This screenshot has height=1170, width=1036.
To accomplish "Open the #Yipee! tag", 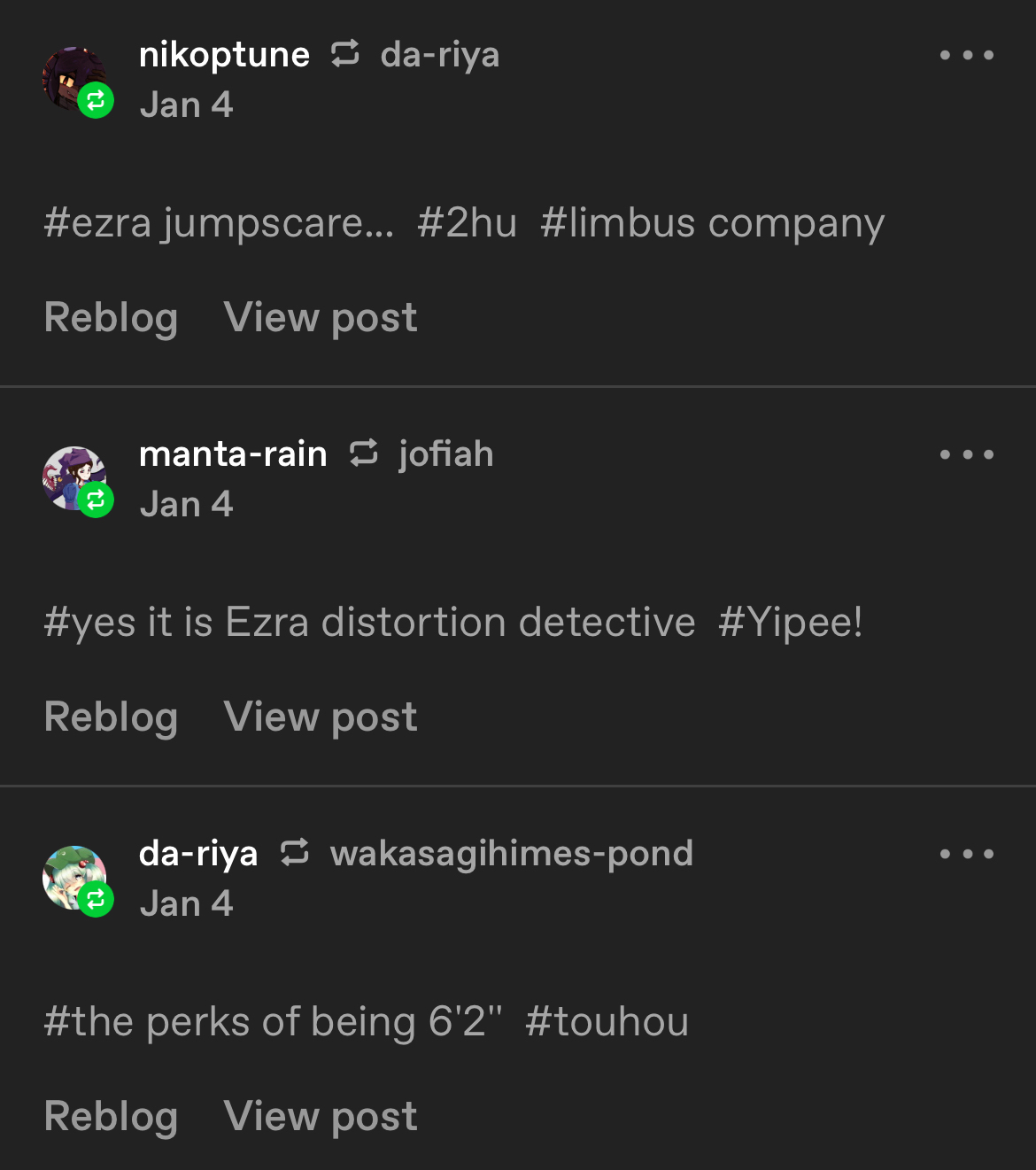I will point(790,623).
